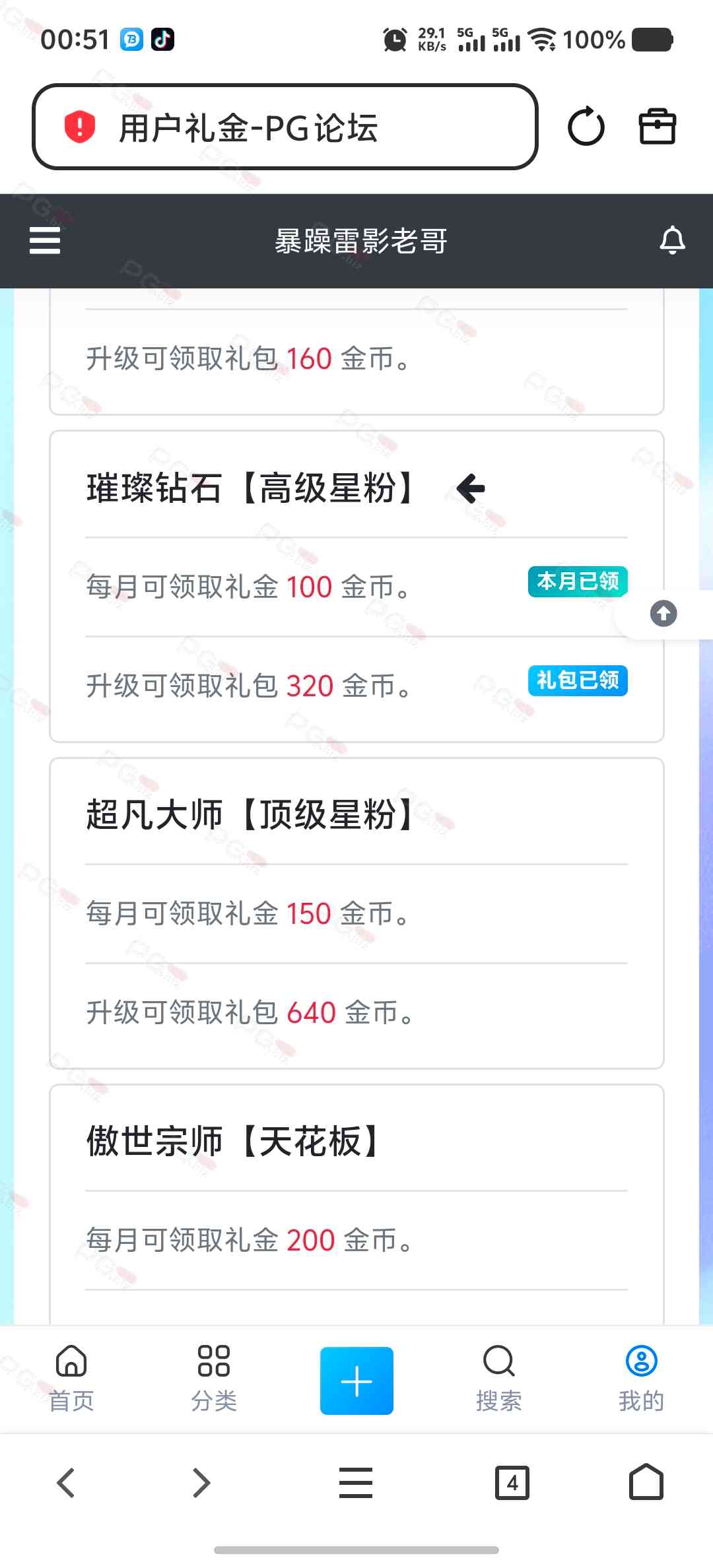Tap the address bar showing 用户礼金-PG论坛

click(x=285, y=127)
